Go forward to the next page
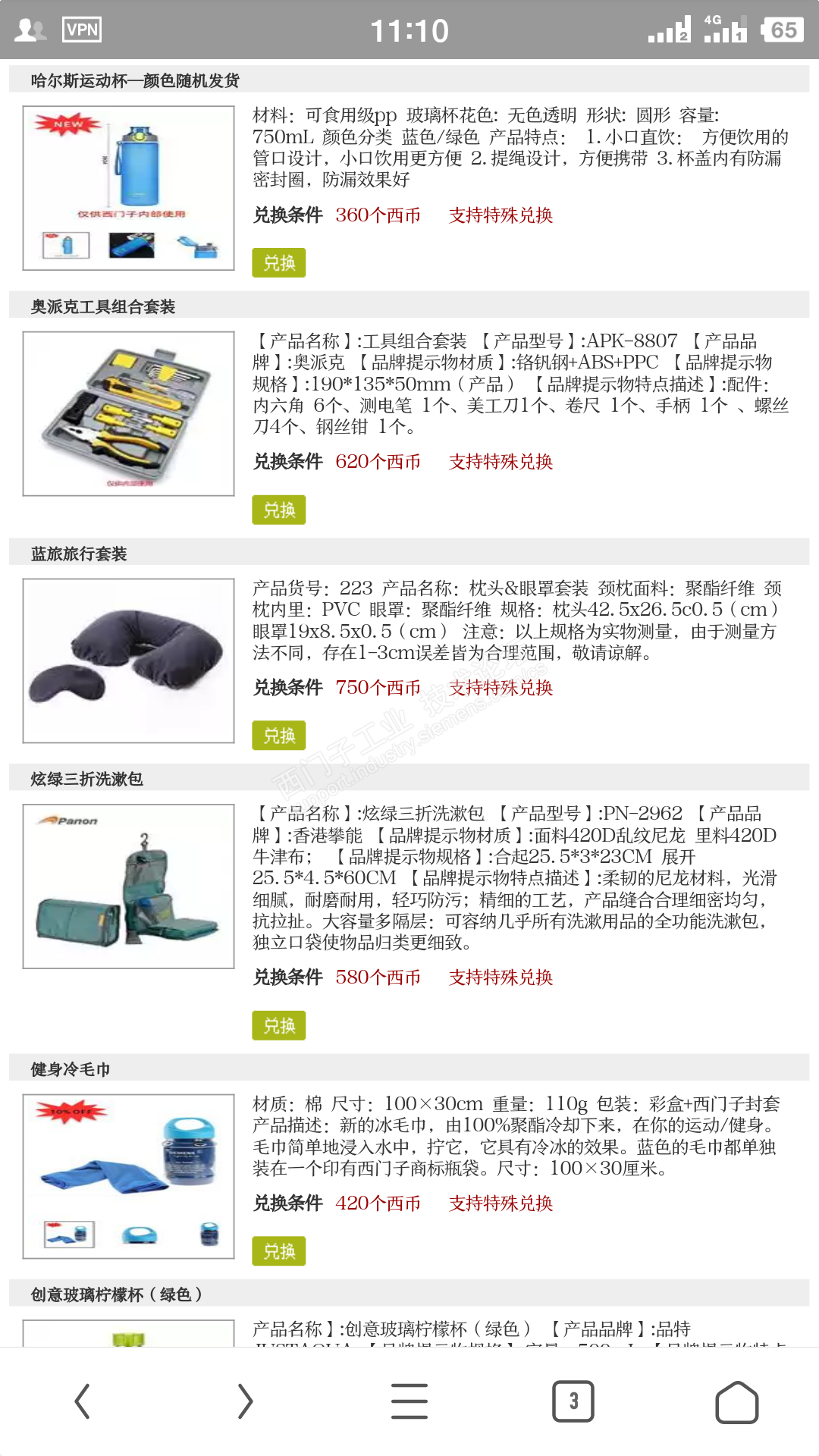The height and width of the screenshot is (1456, 819). [245, 1401]
